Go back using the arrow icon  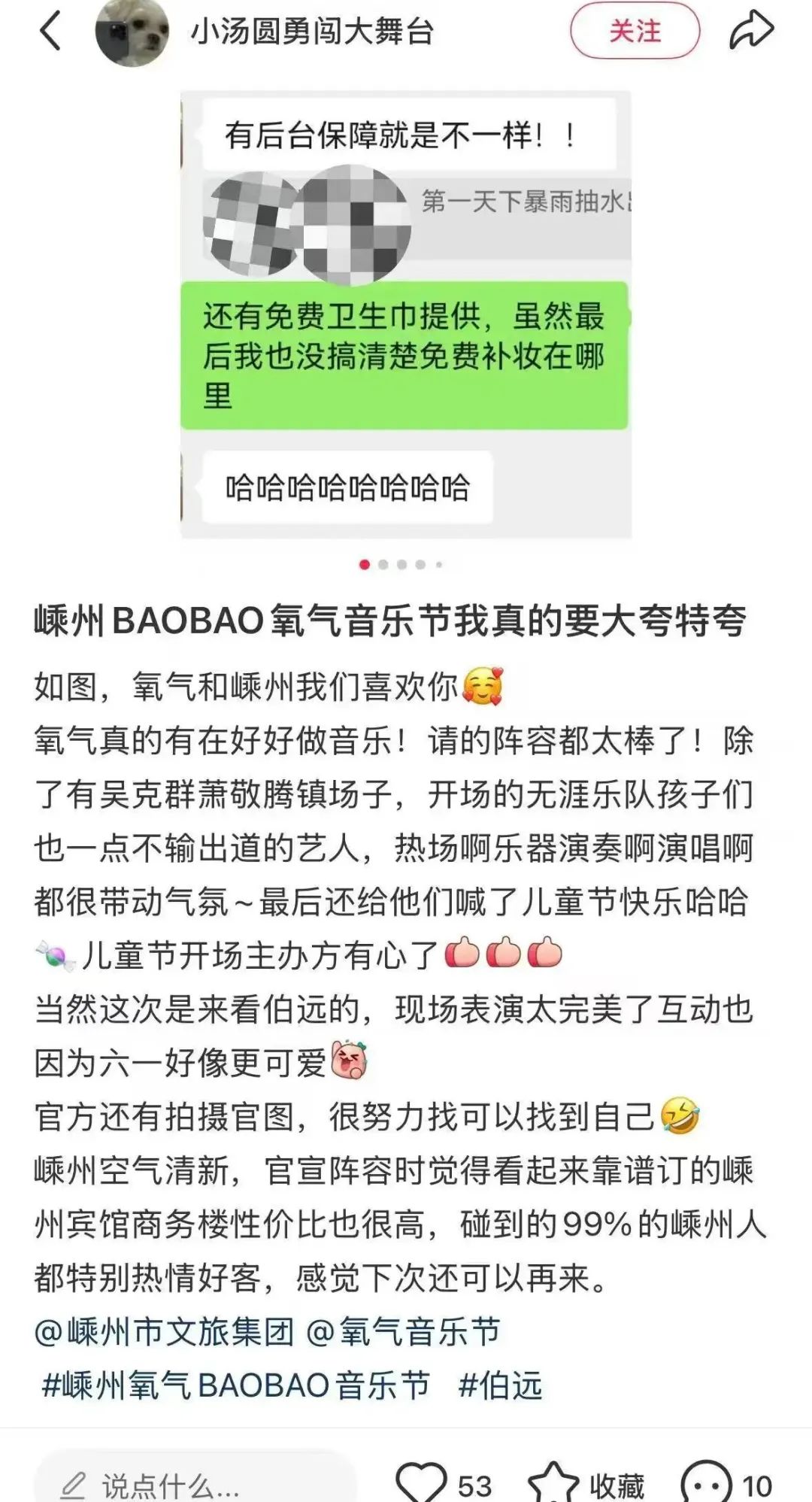50,32
